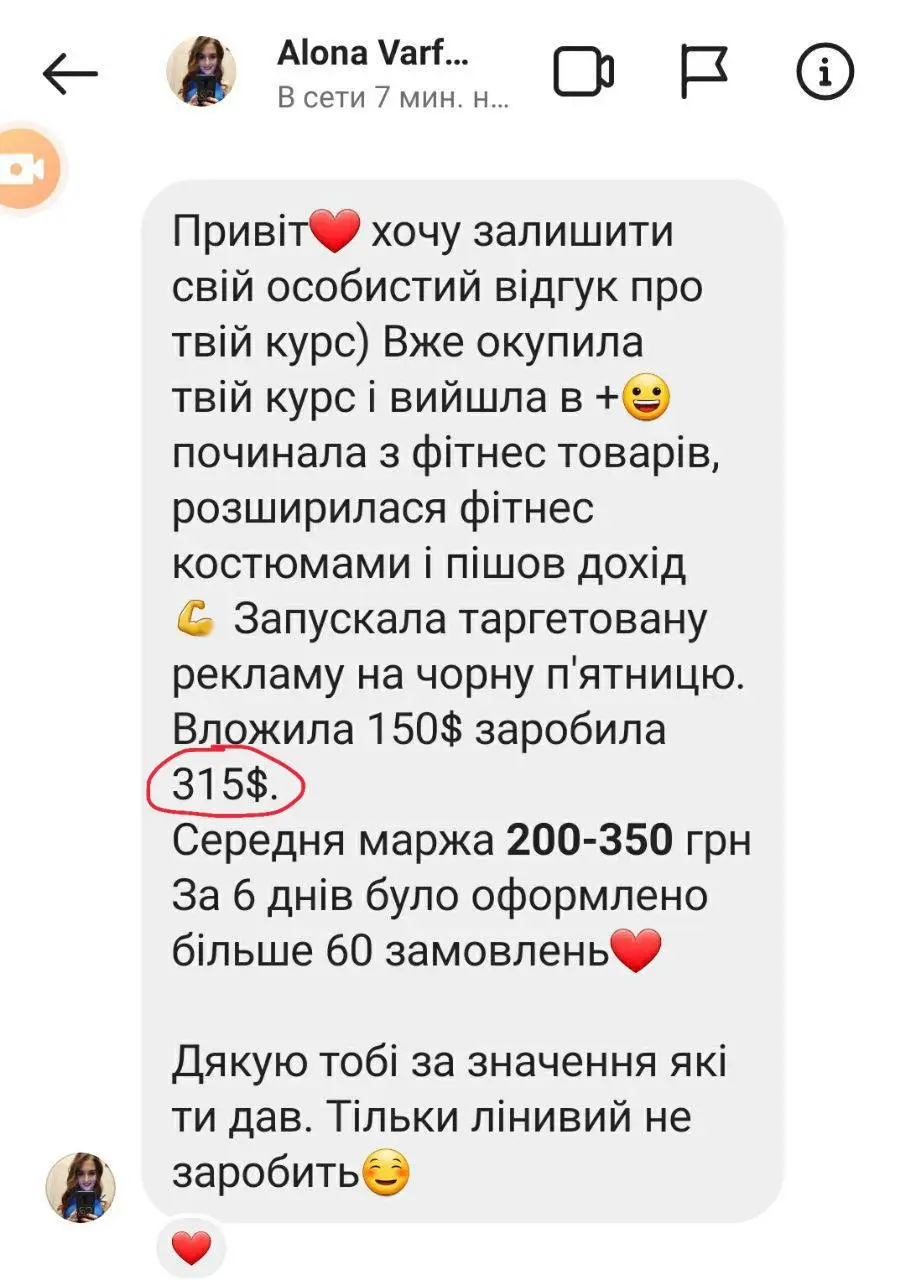Tap the flag icon in the header
This screenshot has height=1280, width=906.
[x=705, y=73]
